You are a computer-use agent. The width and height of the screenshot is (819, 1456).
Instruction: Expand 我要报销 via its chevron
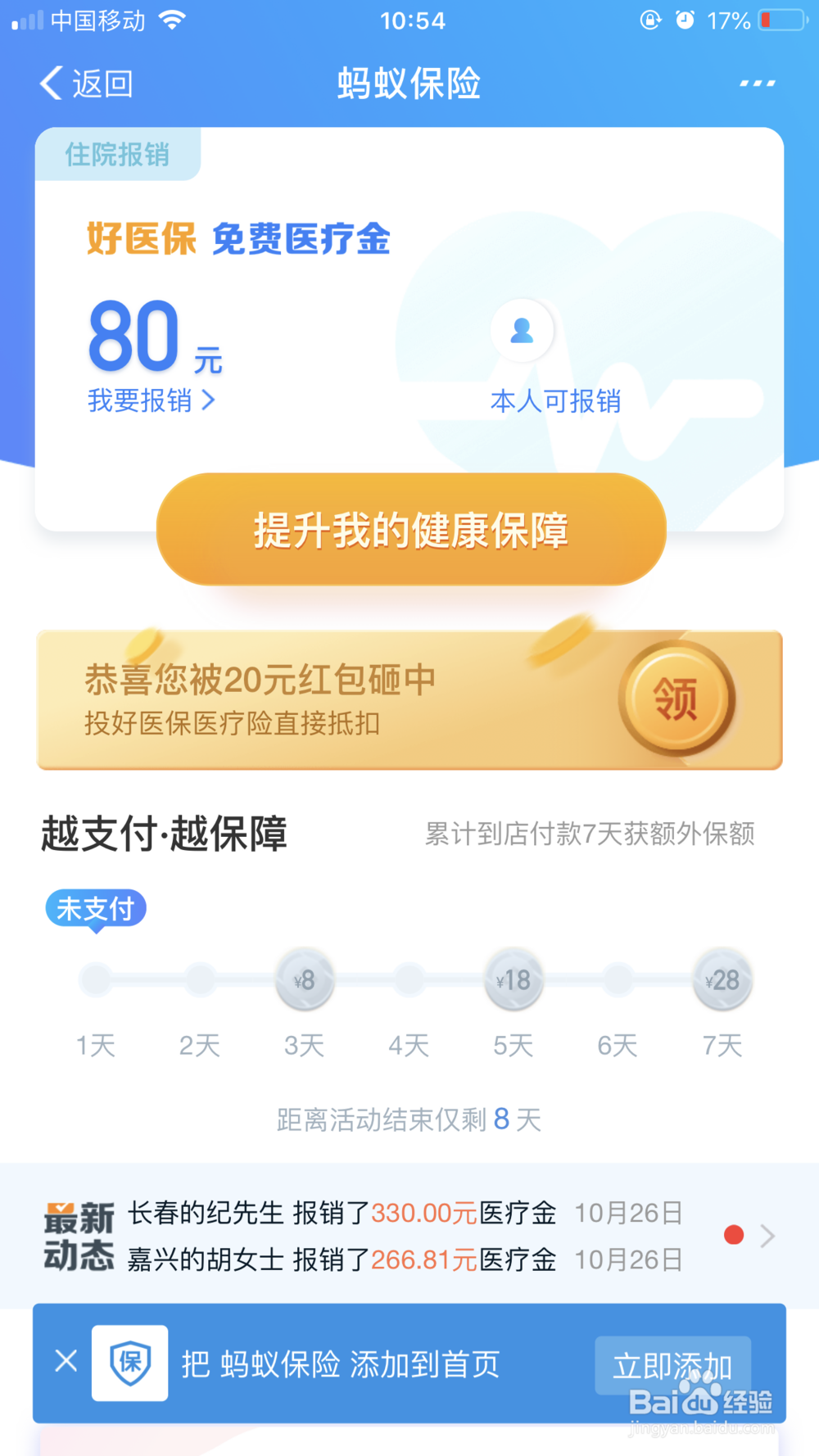coord(211,400)
